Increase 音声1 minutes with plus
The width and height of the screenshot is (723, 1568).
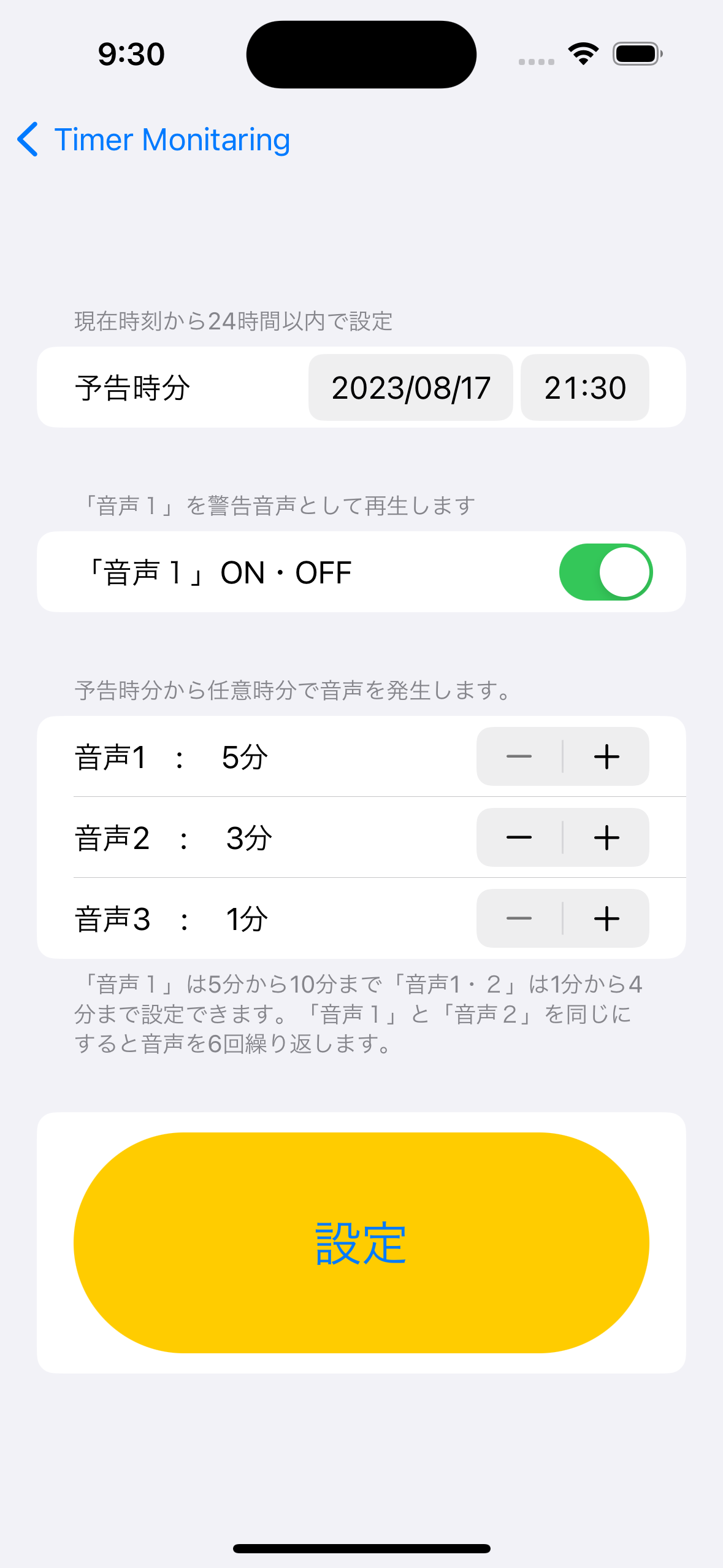606,756
